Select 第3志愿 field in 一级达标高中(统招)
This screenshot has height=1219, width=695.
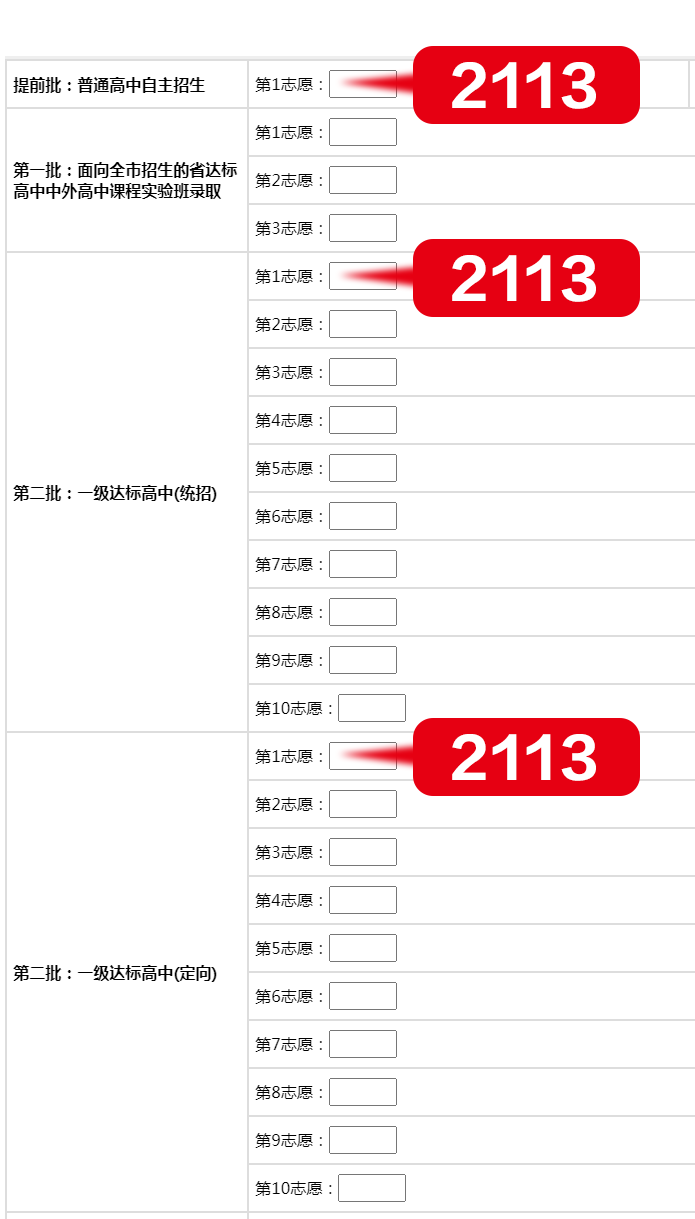(x=363, y=372)
